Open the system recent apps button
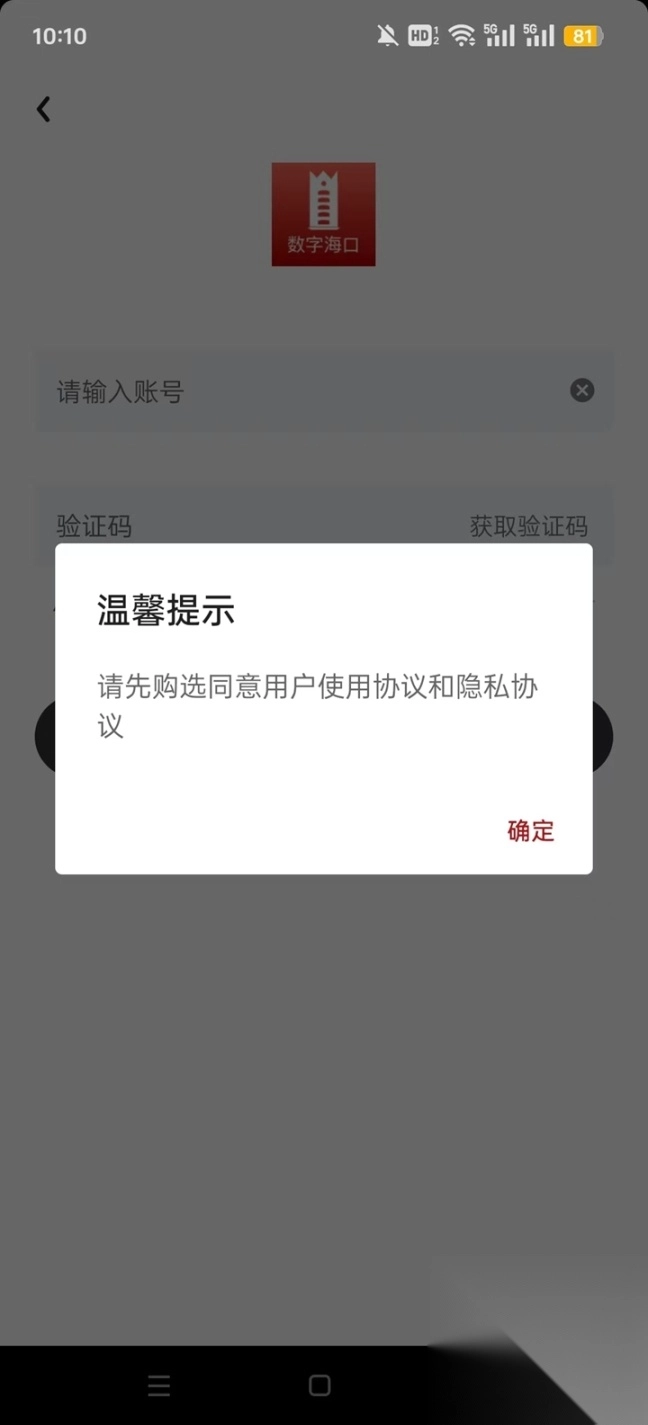 pos(159,1385)
